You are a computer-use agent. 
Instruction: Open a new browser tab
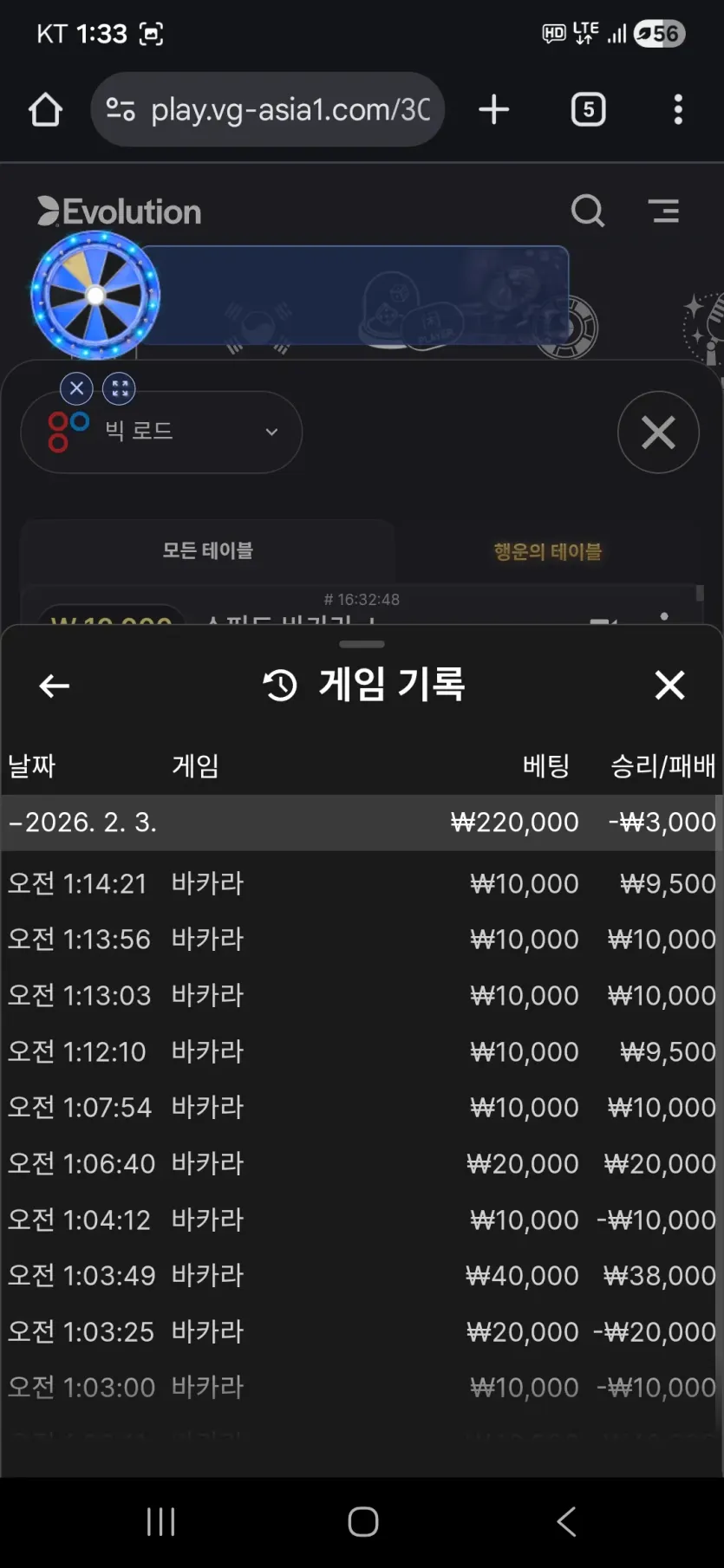pyautogui.click(x=493, y=109)
